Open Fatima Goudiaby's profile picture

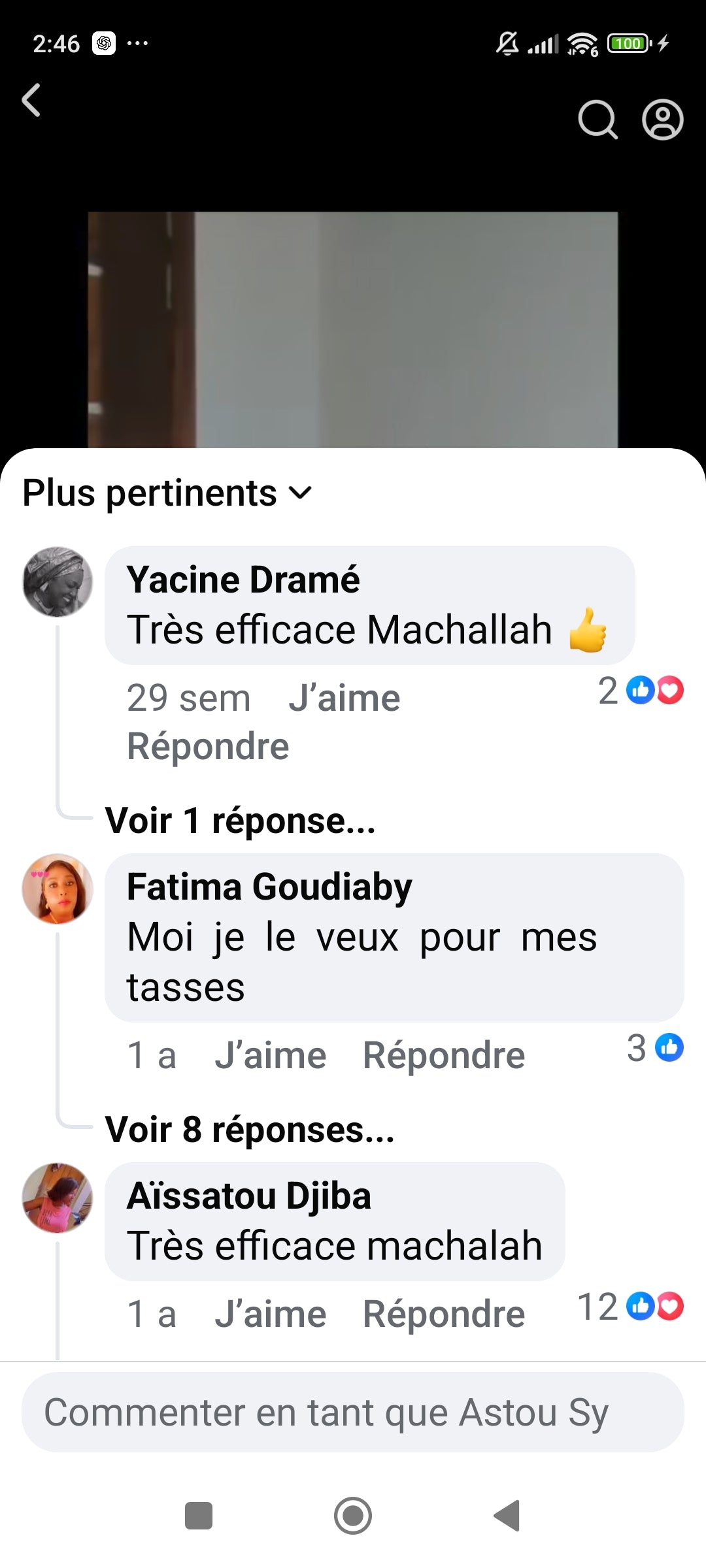tap(58, 889)
